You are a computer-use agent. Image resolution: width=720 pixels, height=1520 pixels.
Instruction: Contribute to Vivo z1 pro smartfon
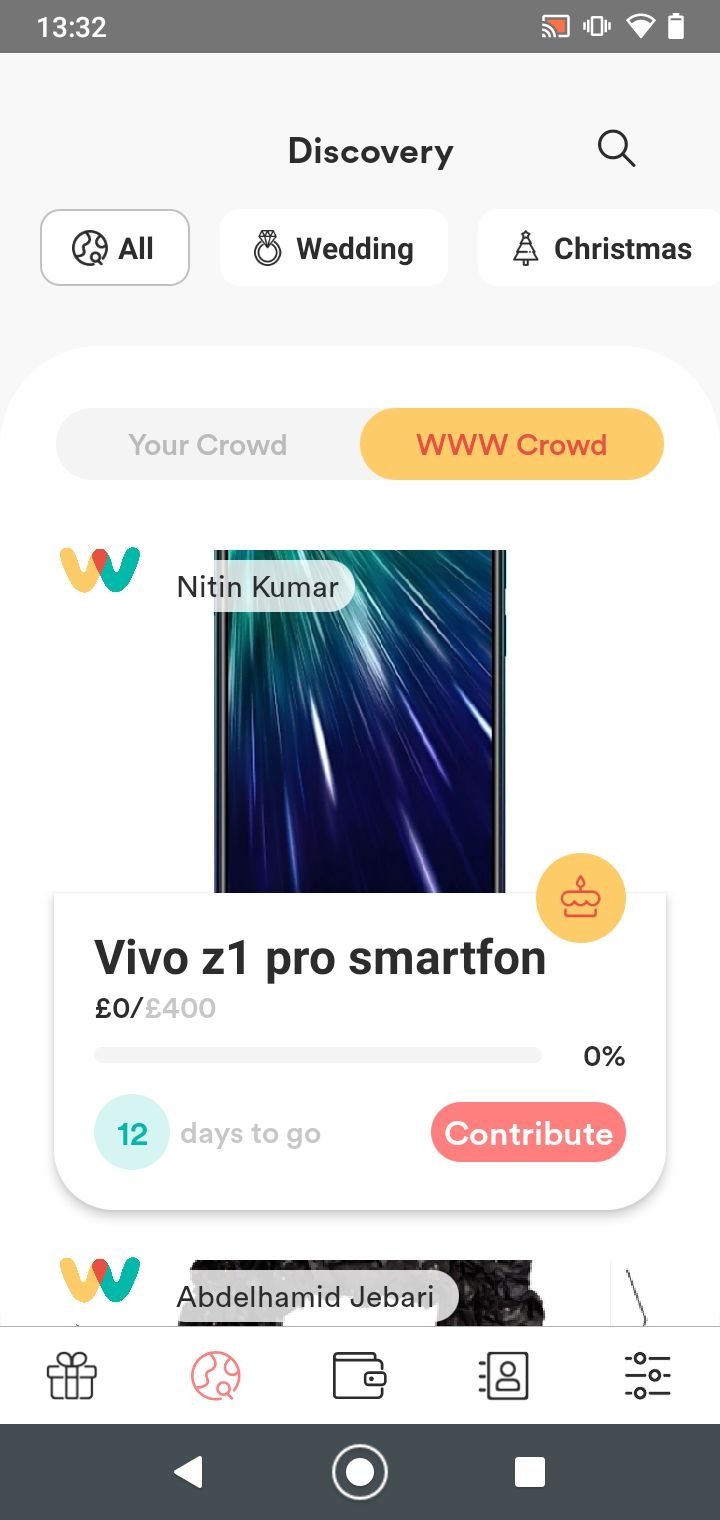tap(528, 1133)
